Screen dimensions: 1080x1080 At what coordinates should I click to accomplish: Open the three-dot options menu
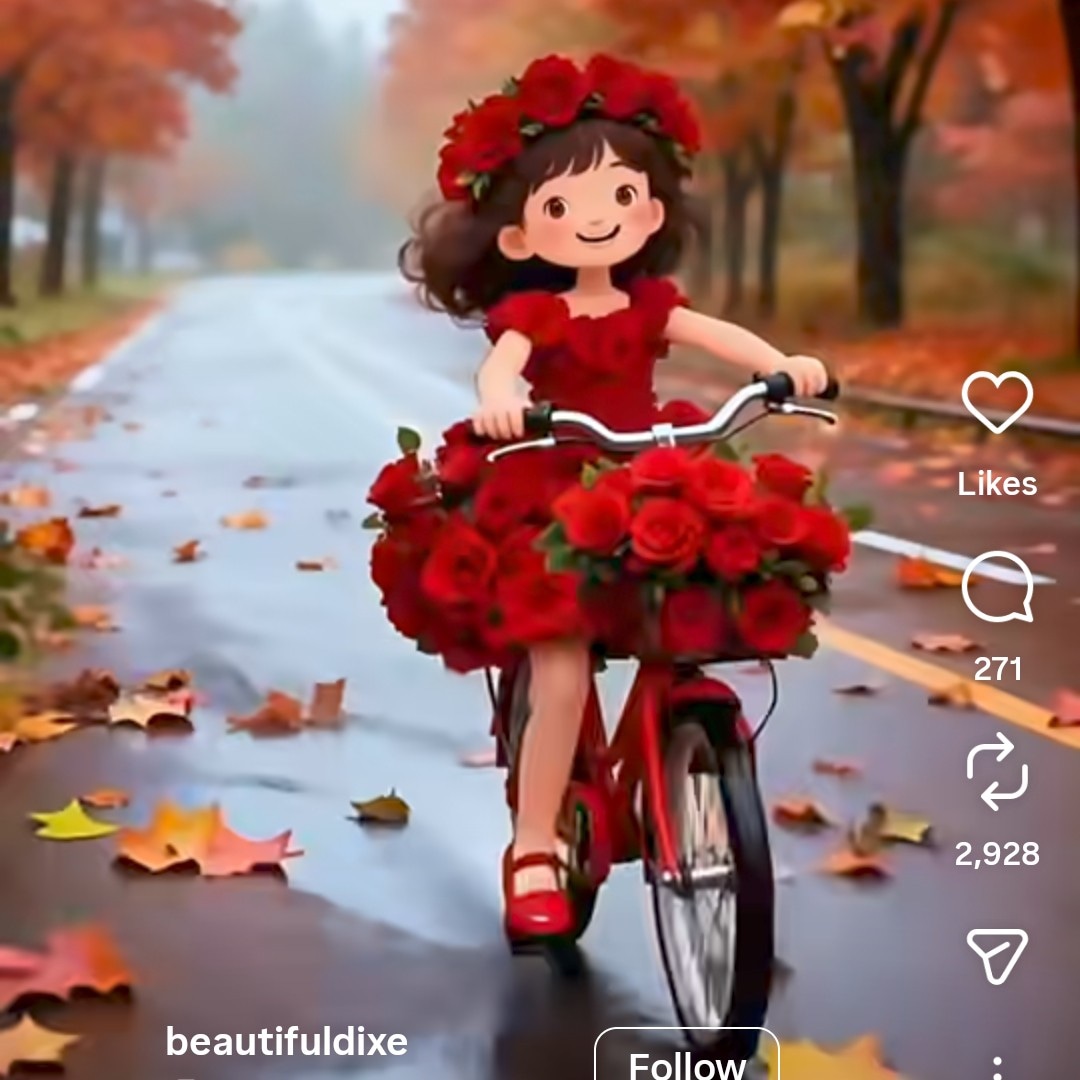click(996, 1068)
